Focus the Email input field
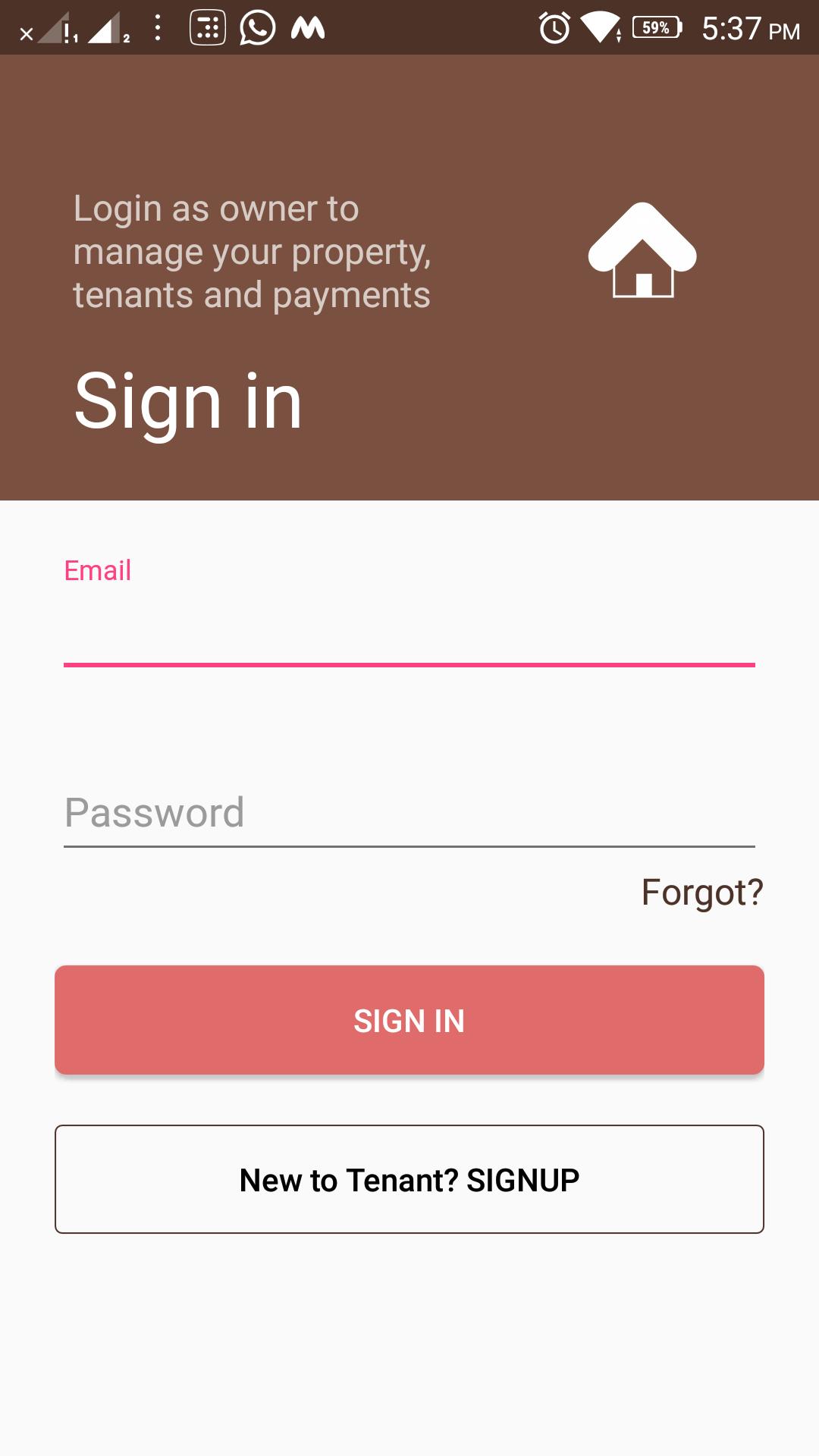The width and height of the screenshot is (819, 1456). point(409,632)
